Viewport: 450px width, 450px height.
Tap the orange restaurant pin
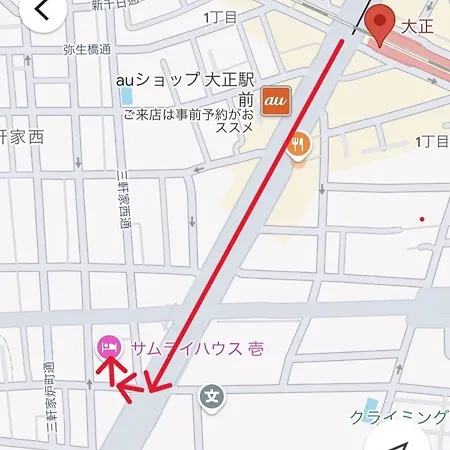point(298,146)
